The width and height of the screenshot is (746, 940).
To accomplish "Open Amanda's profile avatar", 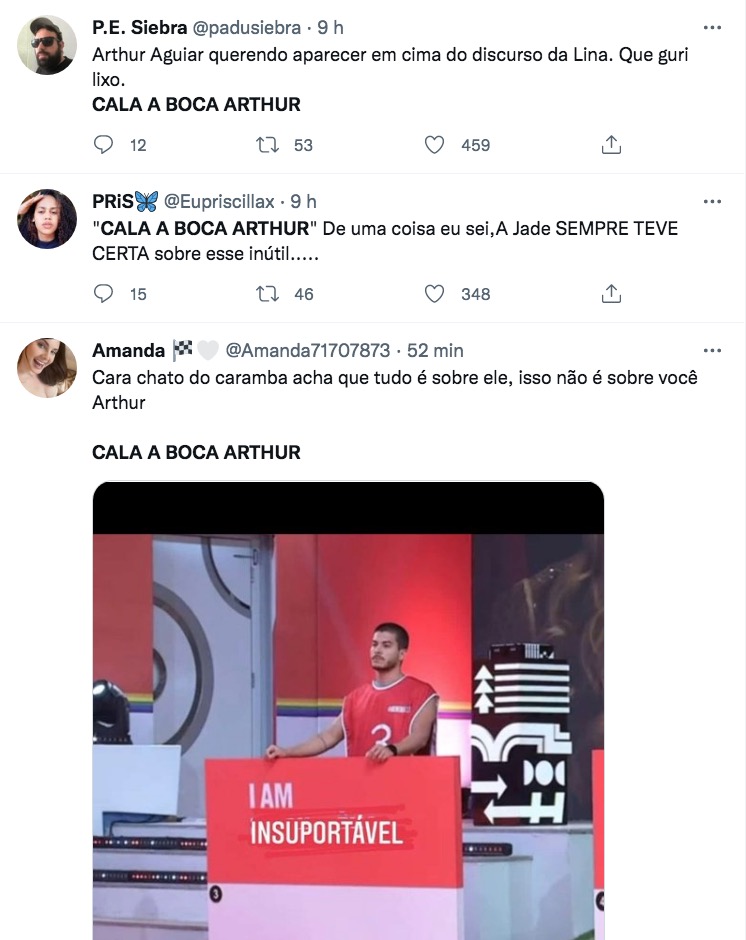I will 47,368.
